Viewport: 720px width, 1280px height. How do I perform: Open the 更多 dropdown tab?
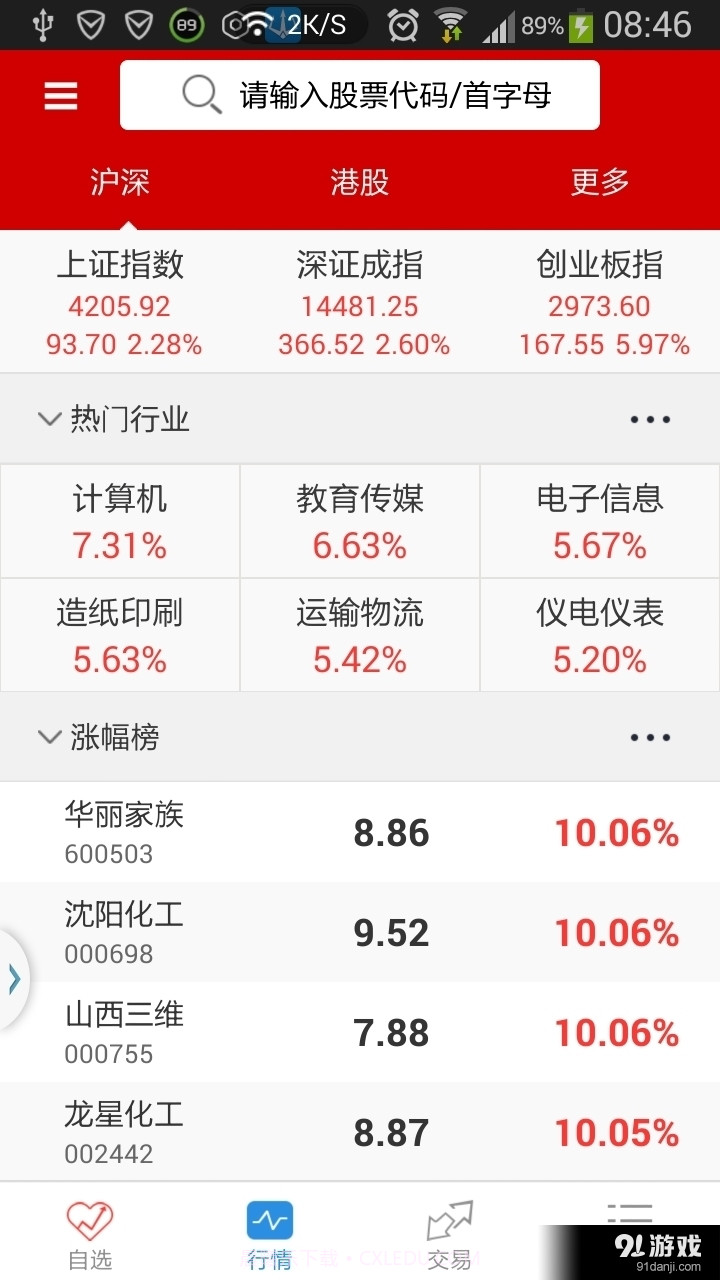598,183
